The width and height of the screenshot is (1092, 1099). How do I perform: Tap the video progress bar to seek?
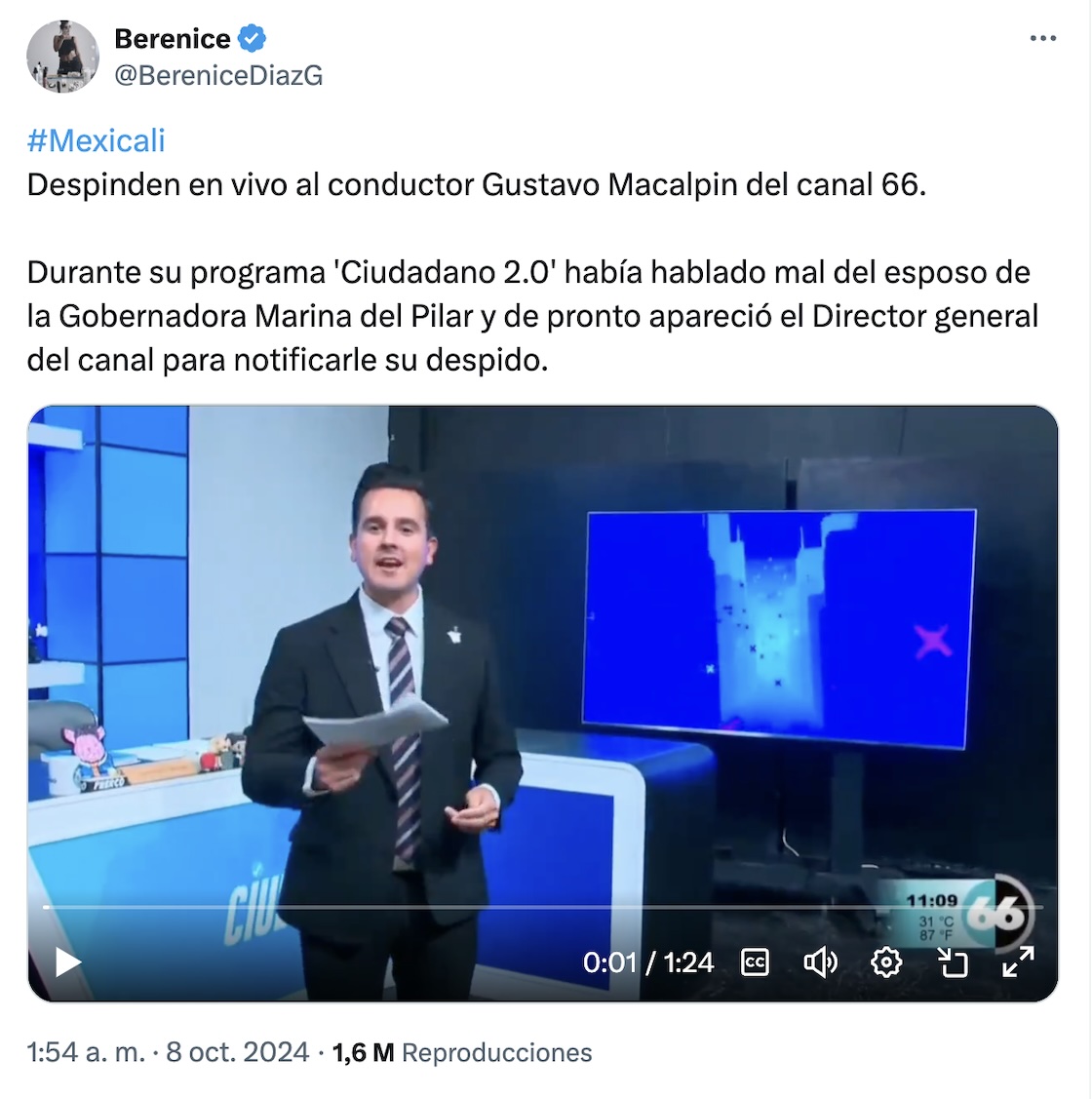pos(487,907)
